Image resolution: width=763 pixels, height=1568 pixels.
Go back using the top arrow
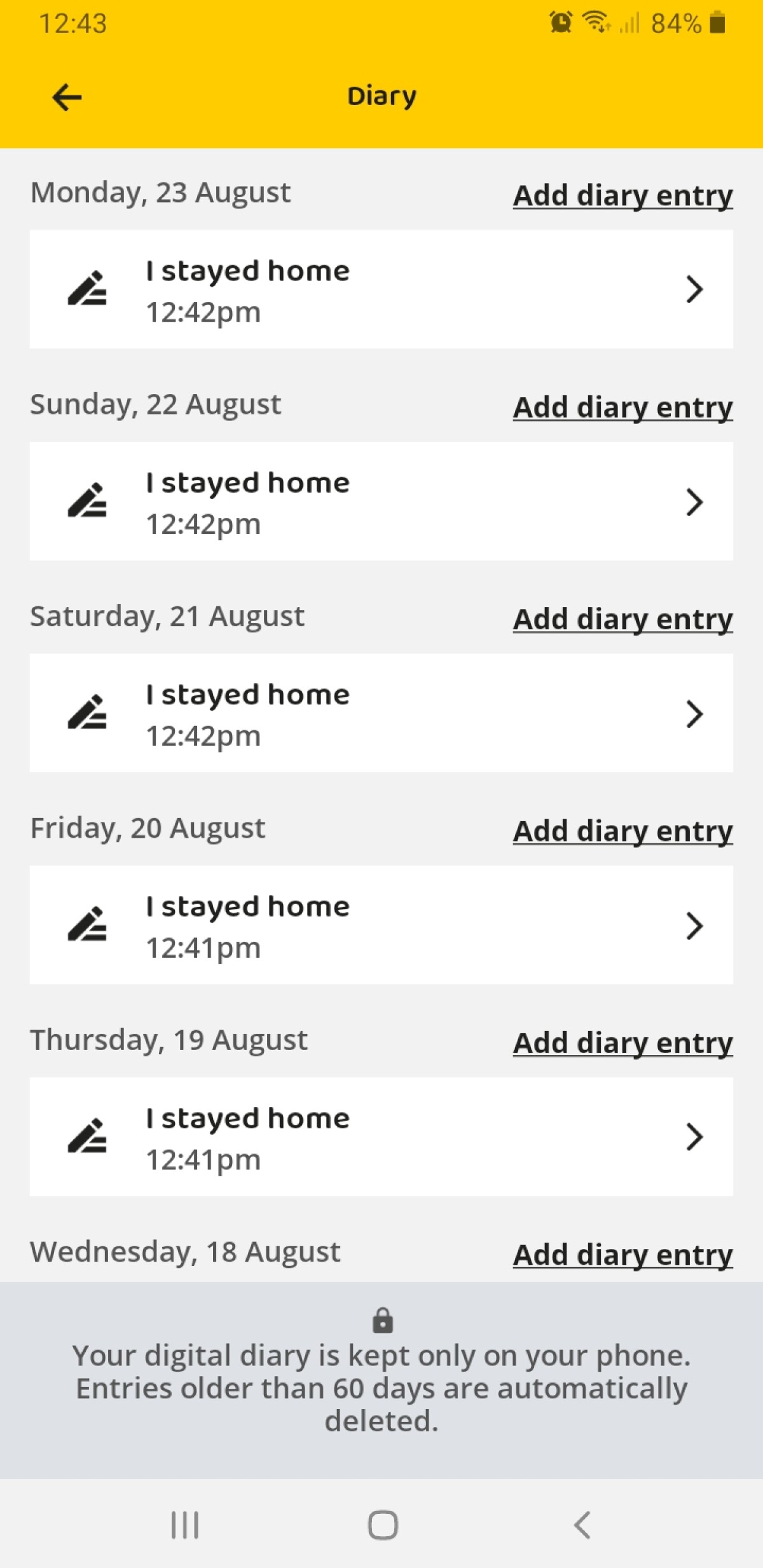[67, 97]
